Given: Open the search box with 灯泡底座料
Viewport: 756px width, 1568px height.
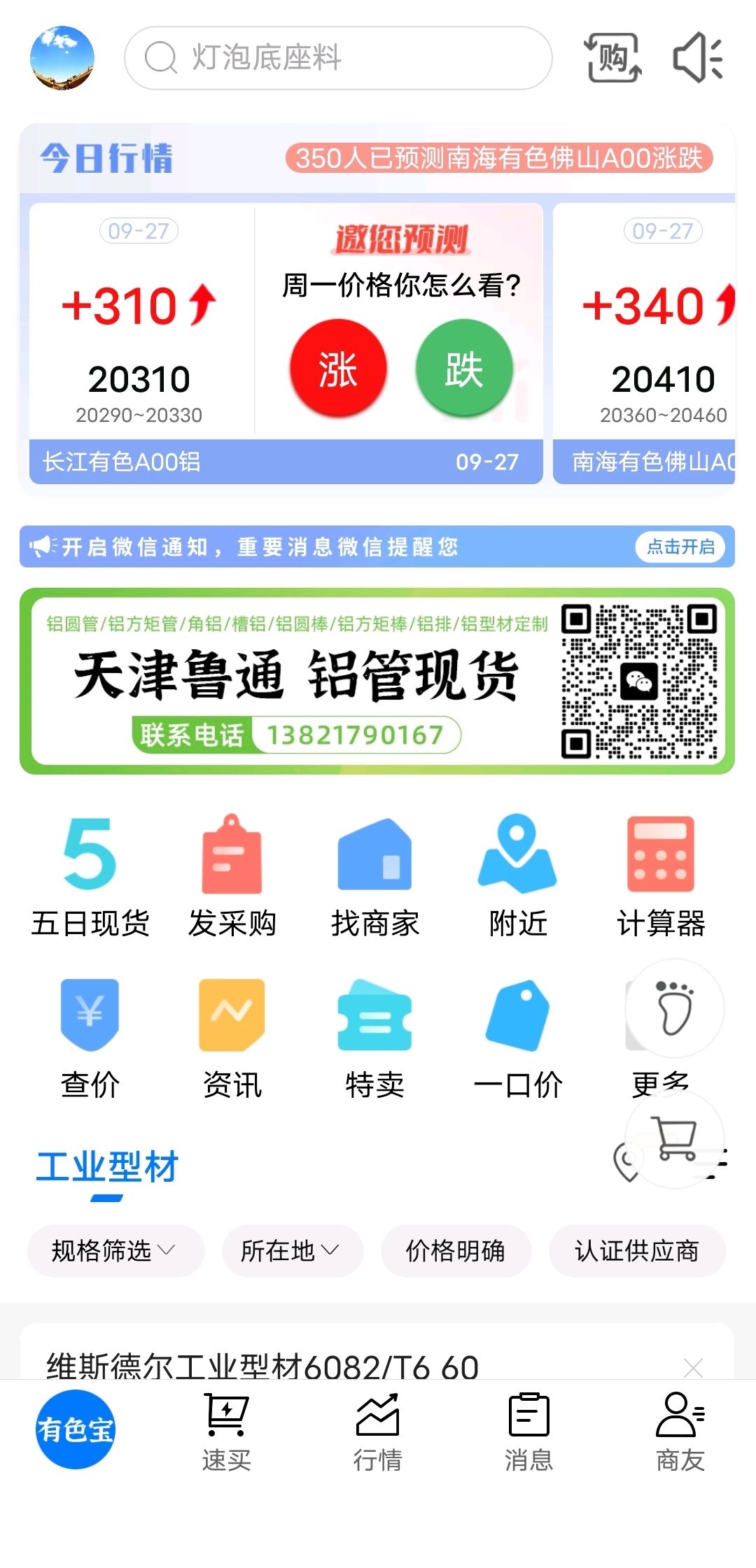Looking at the screenshot, I should (338, 58).
